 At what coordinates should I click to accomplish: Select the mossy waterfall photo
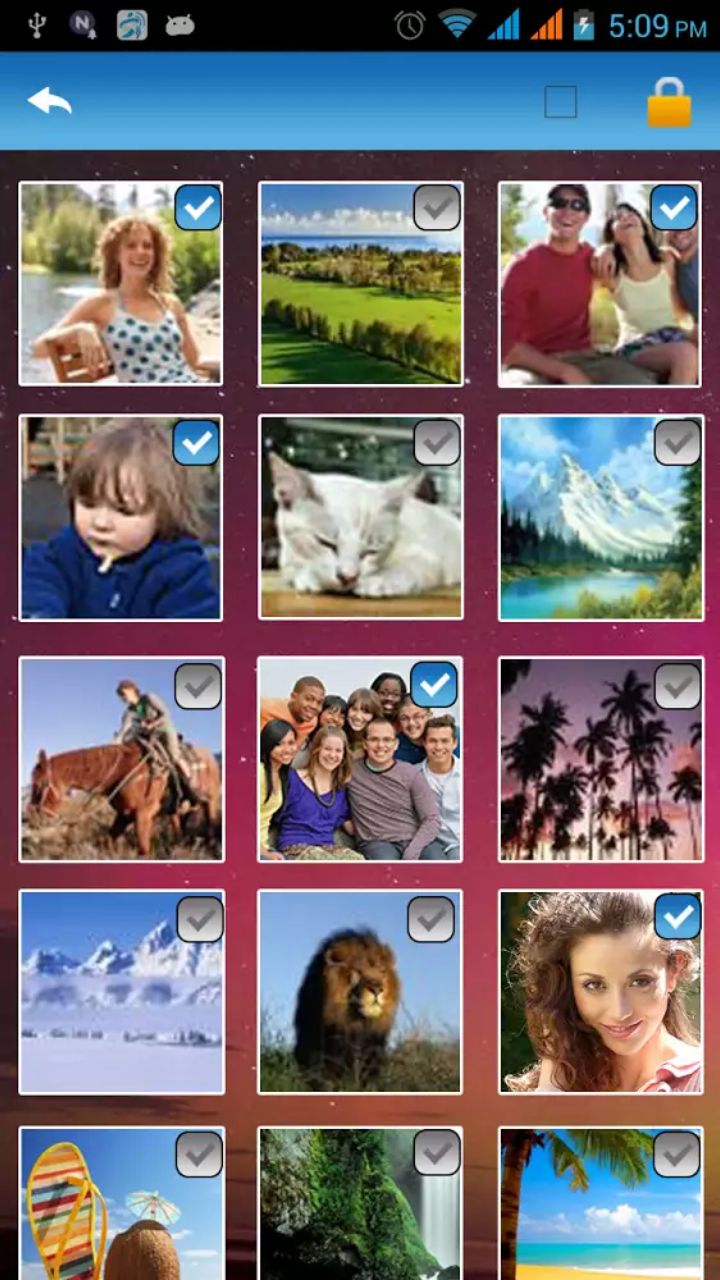[437, 1153]
